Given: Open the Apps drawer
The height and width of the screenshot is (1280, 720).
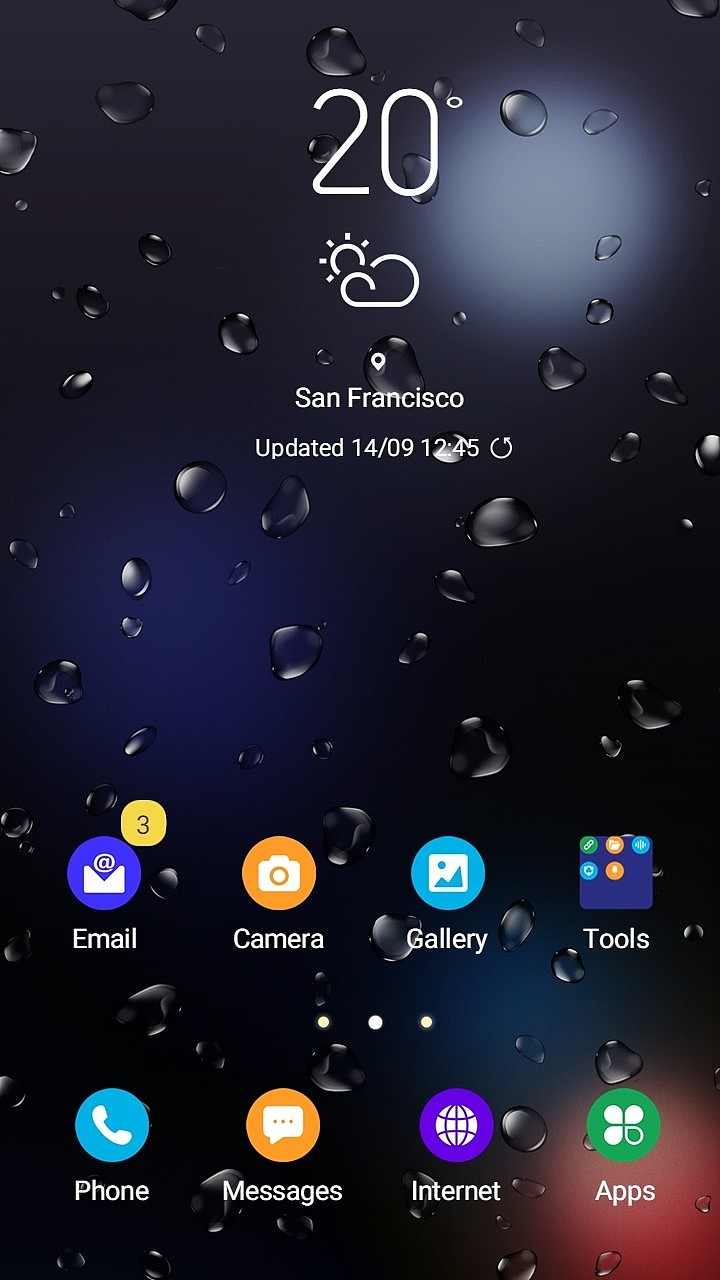Looking at the screenshot, I should coord(624,1125).
